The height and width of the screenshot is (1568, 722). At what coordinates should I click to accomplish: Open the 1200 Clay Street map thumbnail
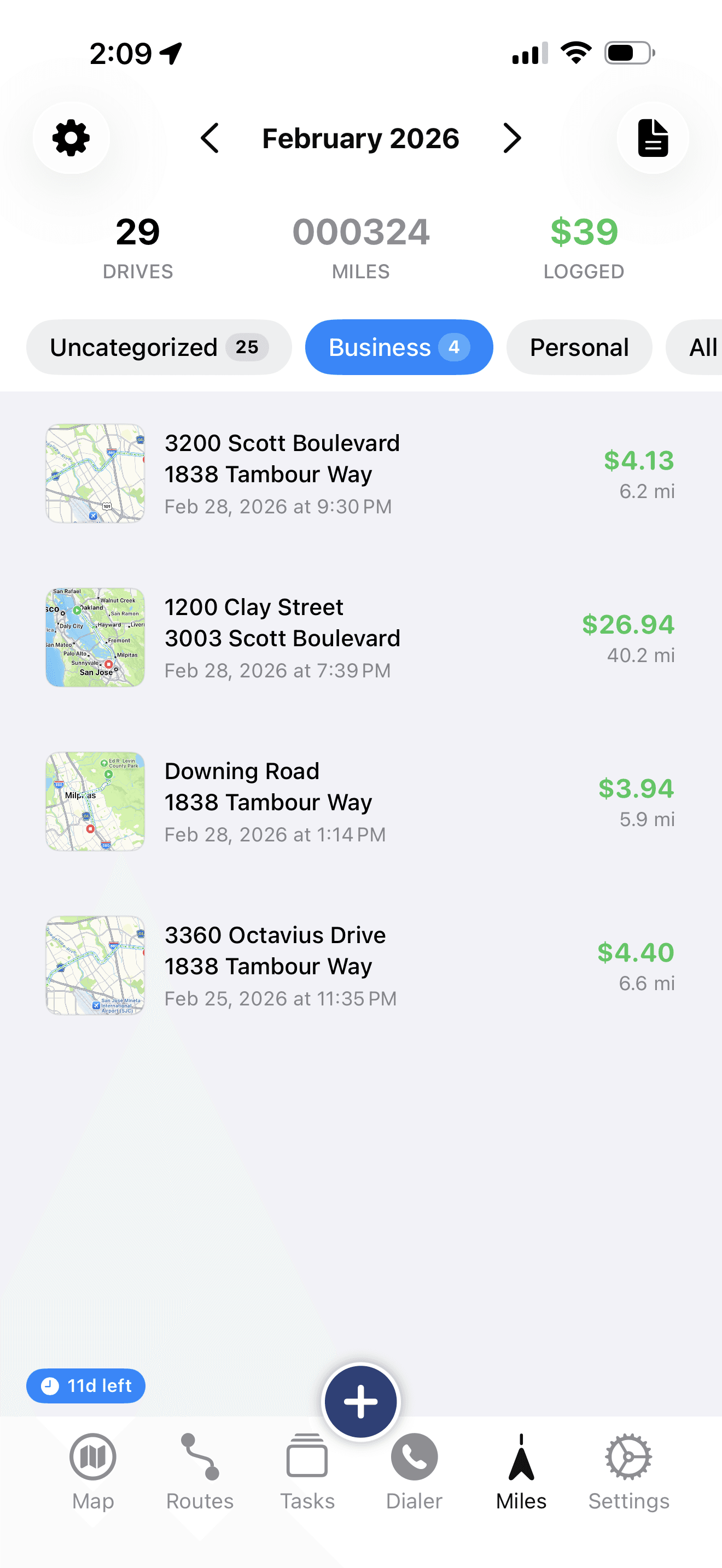(x=95, y=637)
